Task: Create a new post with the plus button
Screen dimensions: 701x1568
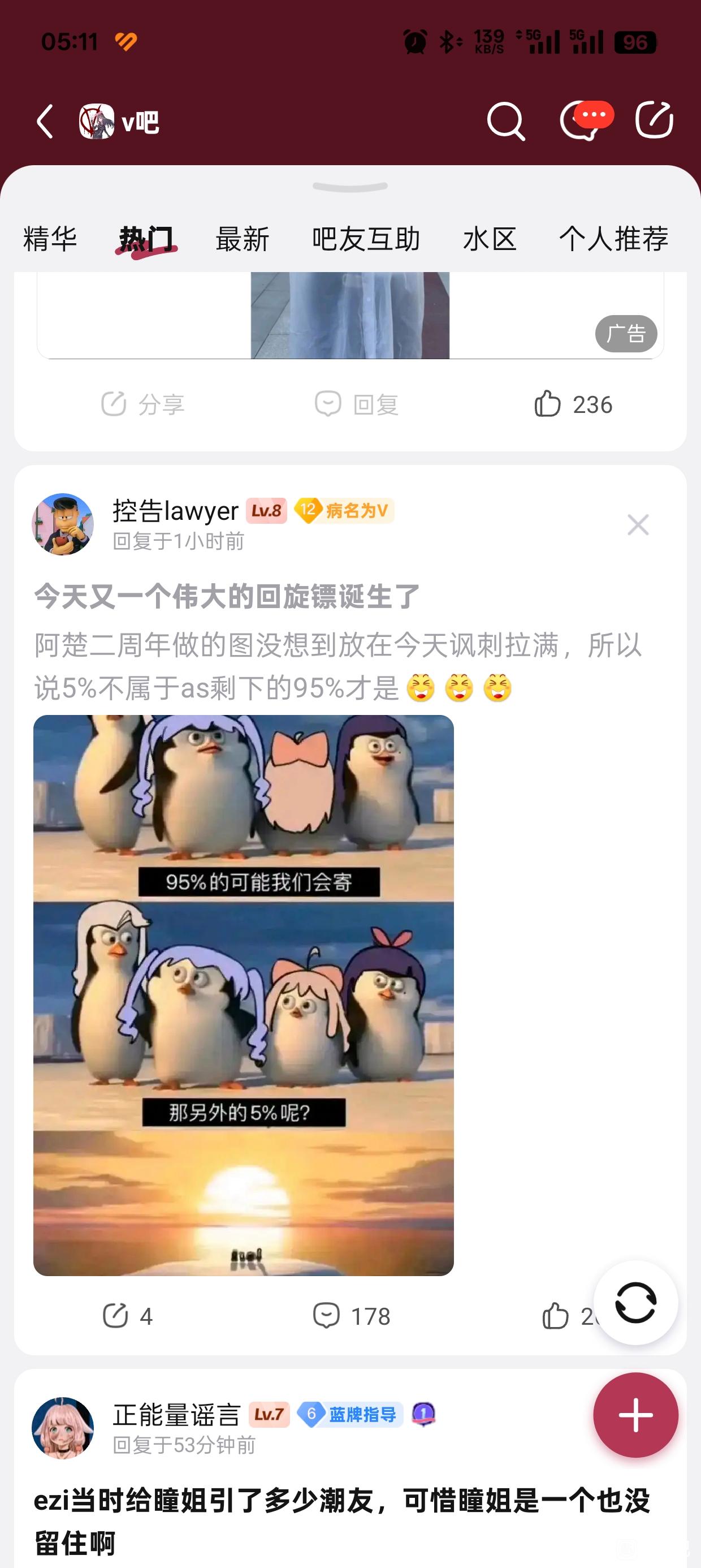Action: tap(635, 1415)
